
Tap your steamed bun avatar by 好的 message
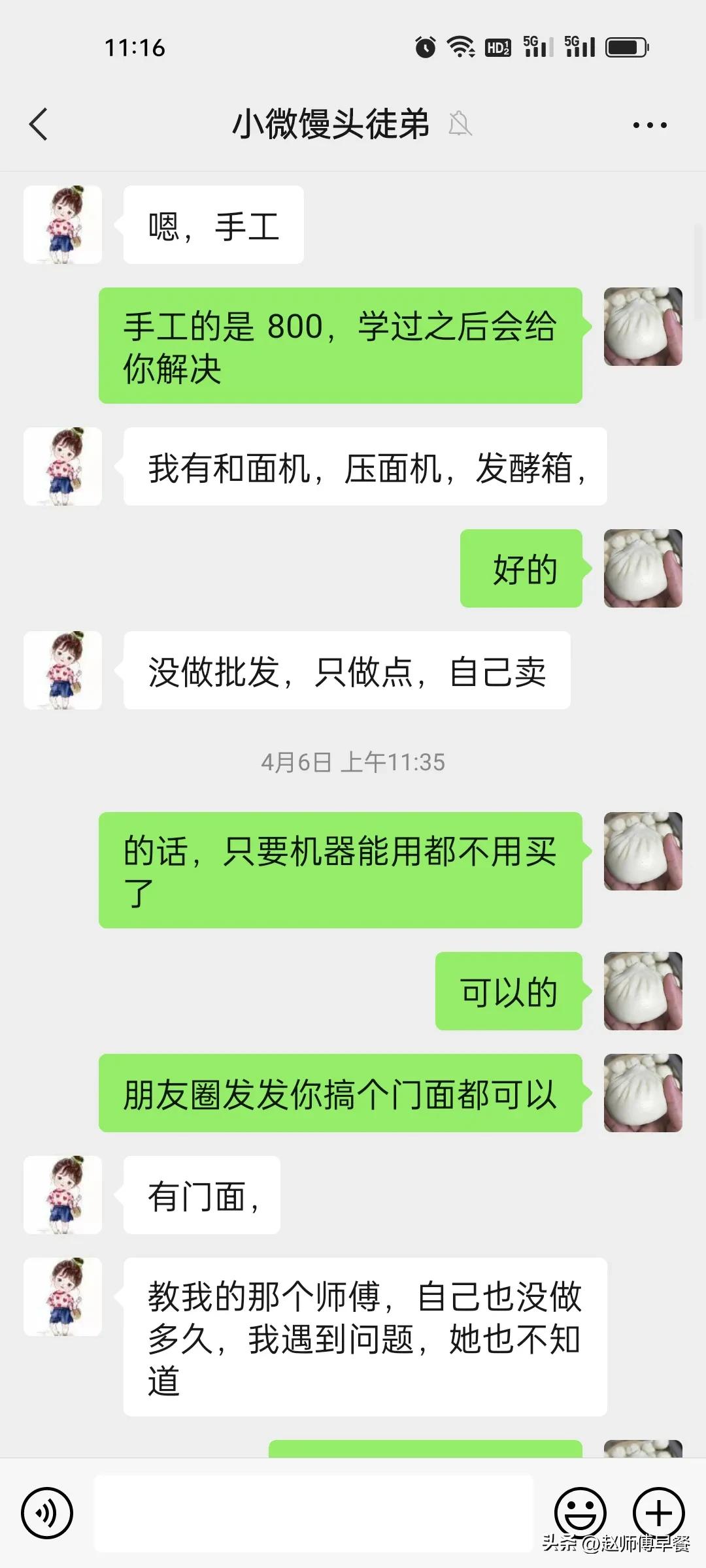tap(643, 568)
